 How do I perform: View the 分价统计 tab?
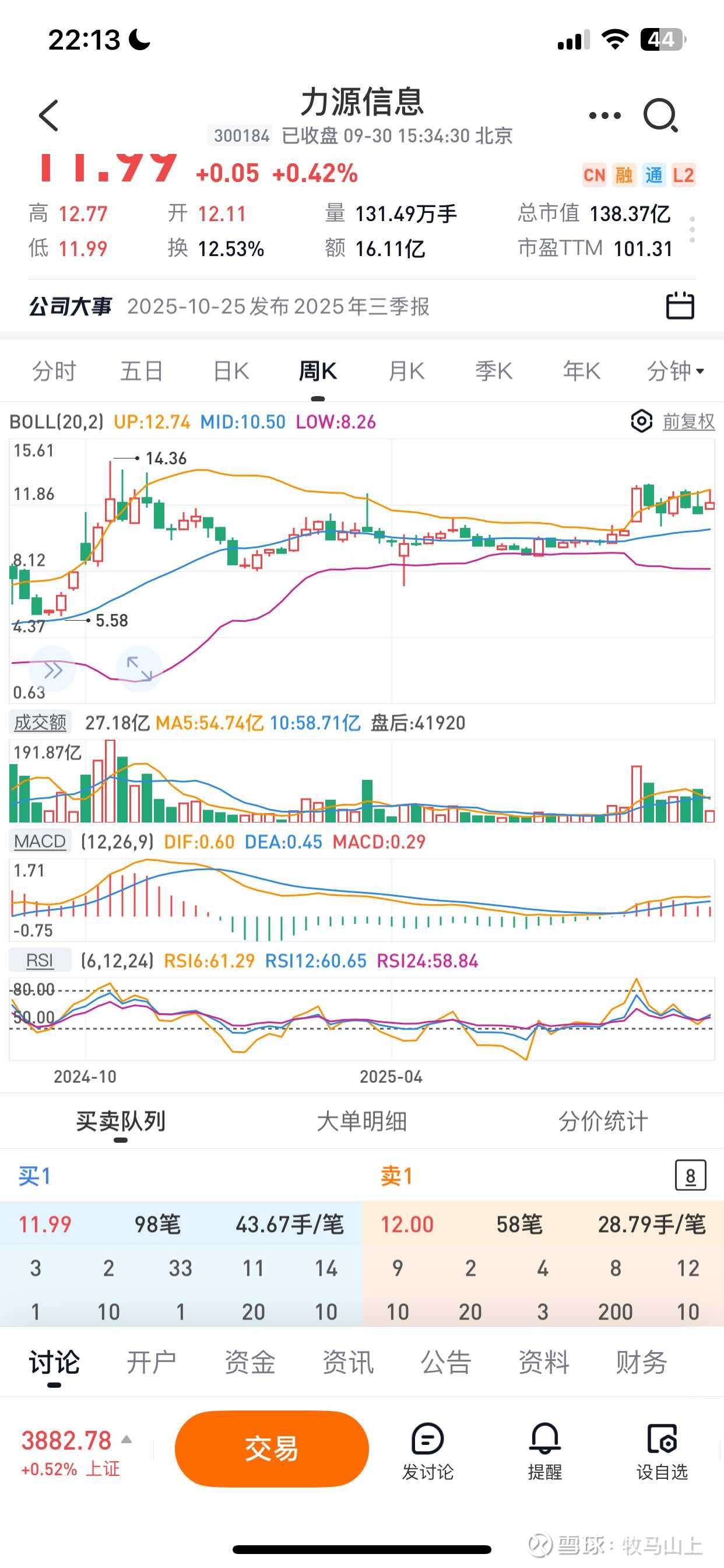point(603,1121)
